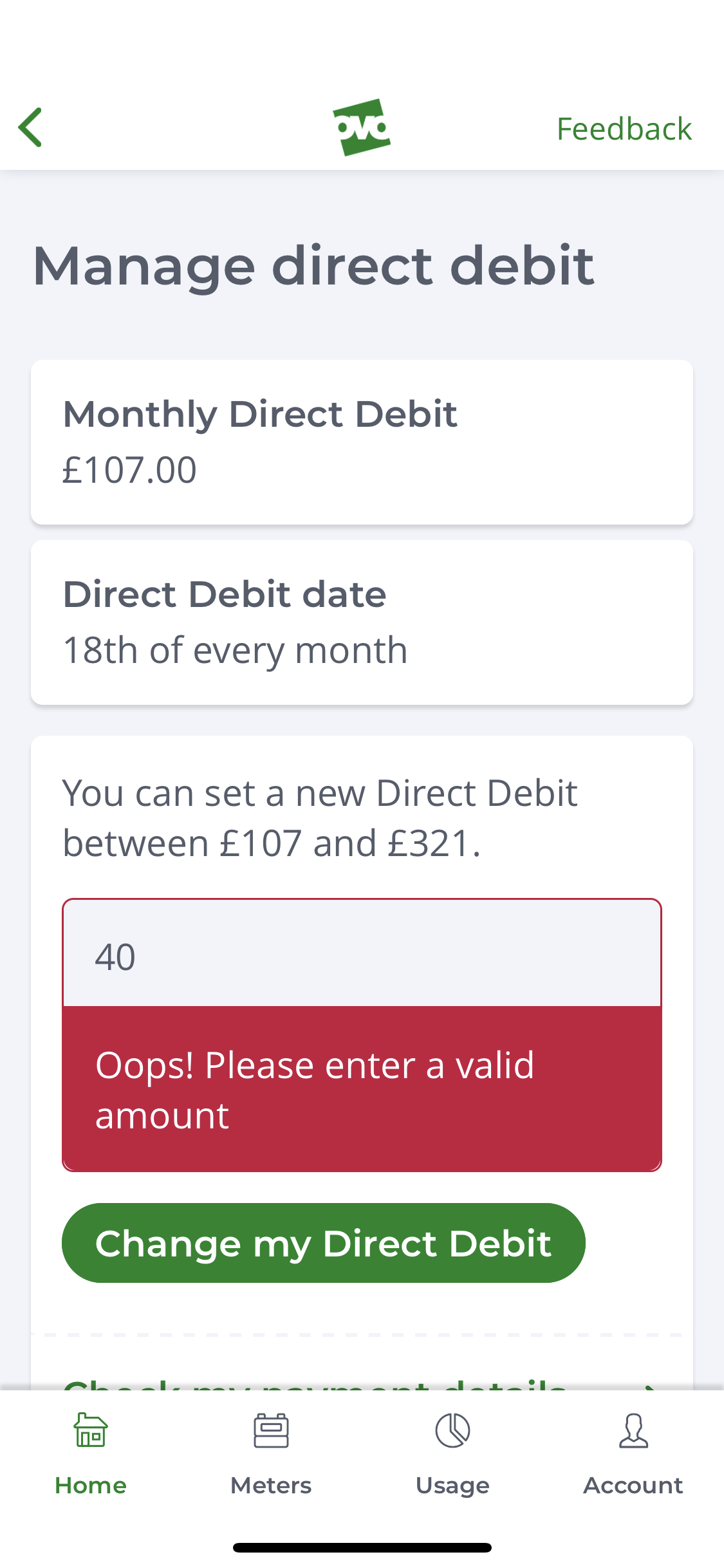Open the Usage tab
This screenshot has height=1568, width=724.
[x=452, y=1455]
